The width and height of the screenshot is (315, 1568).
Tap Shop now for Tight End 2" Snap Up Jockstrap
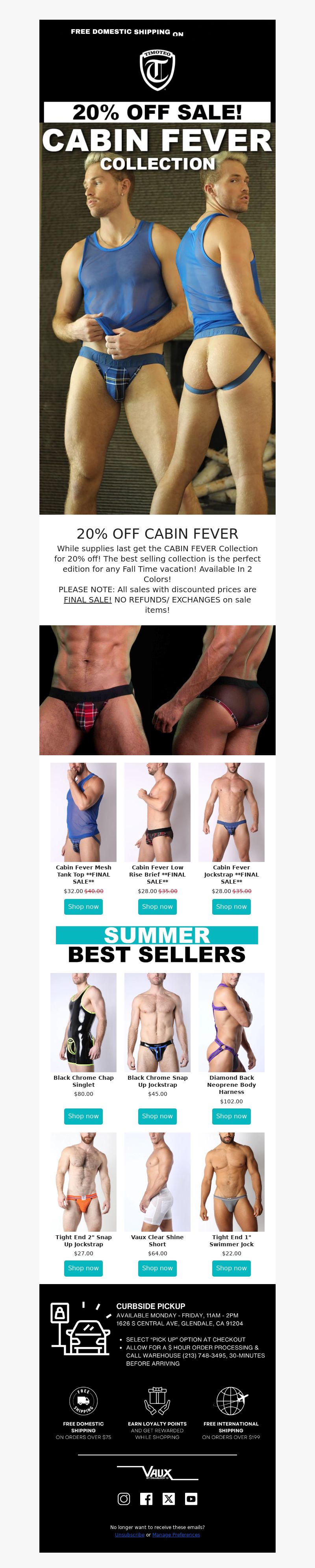(x=83, y=1268)
